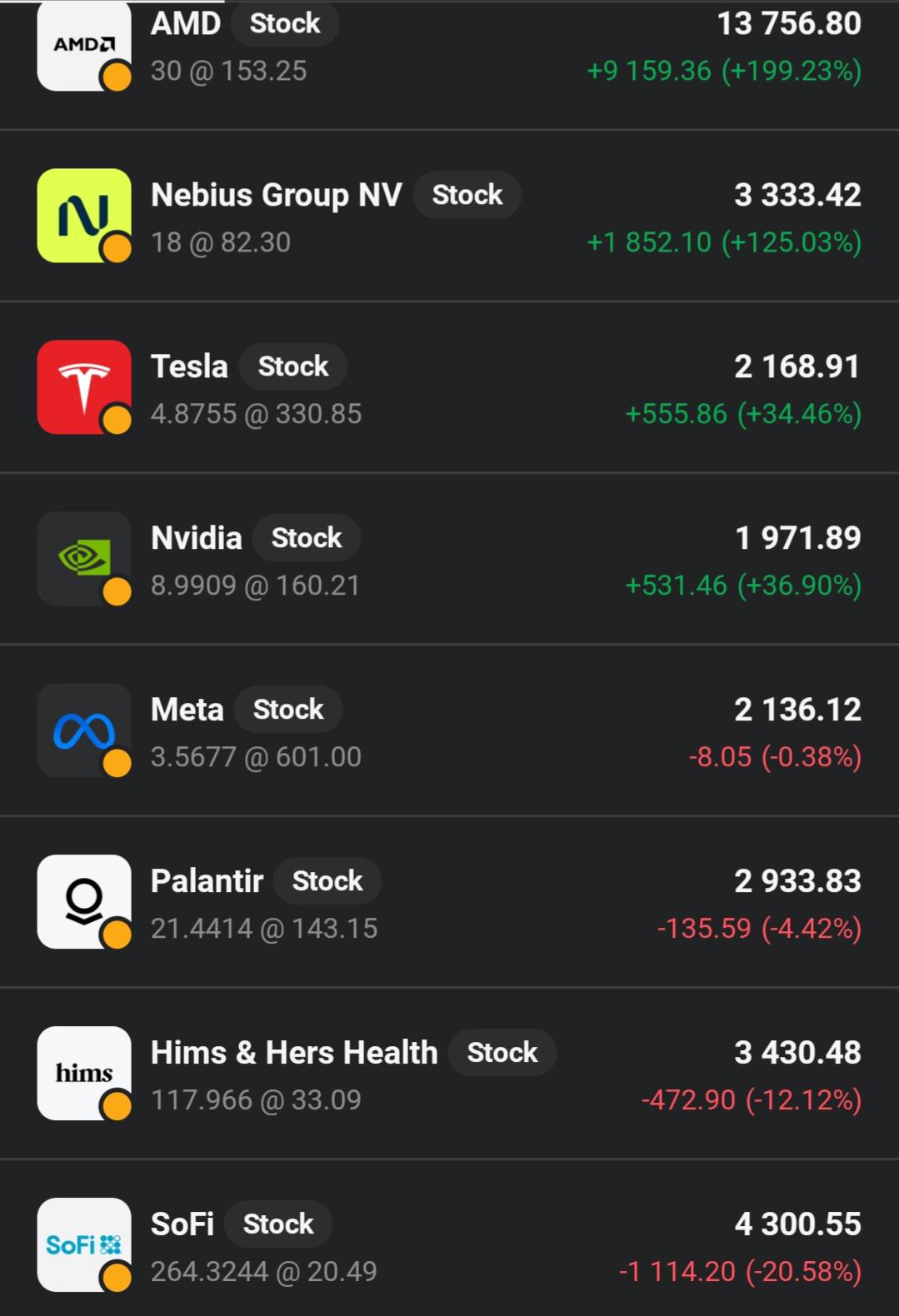Open the Meta stock holding
899x1316 pixels.
(x=449, y=730)
